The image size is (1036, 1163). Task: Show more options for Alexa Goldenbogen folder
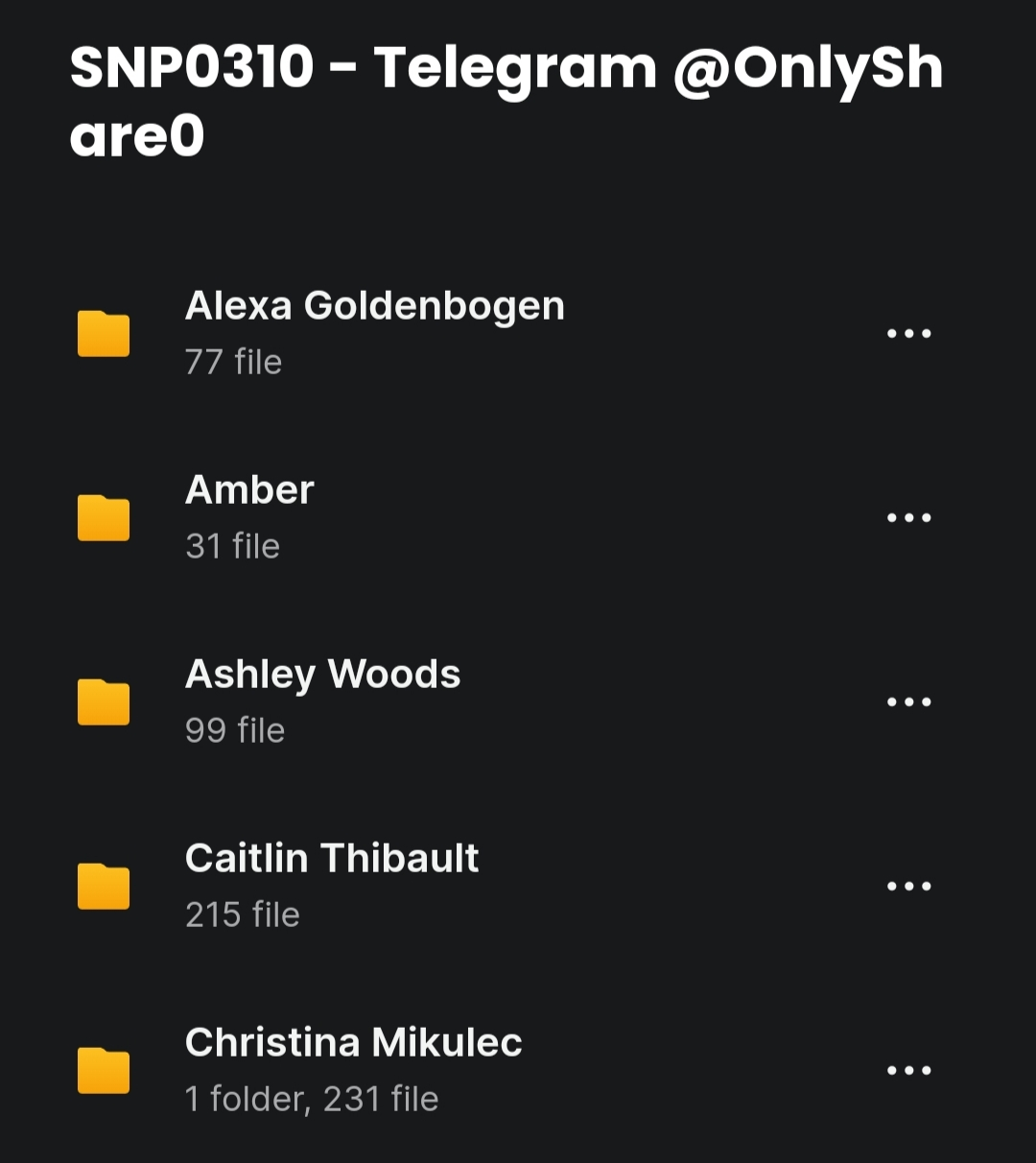pos(908,334)
